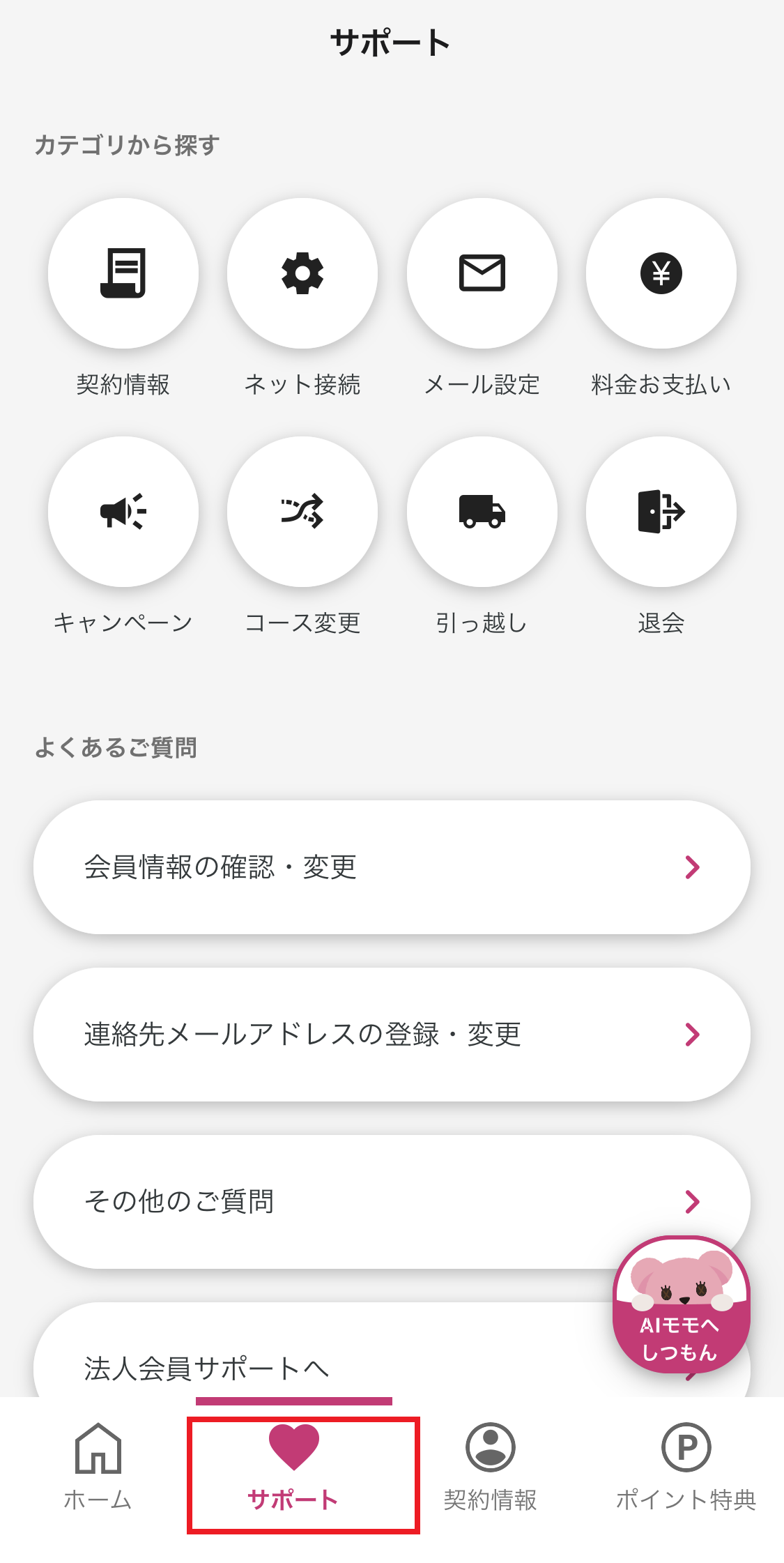Open the 引っ越し truck category

click(x=482, y=512)
